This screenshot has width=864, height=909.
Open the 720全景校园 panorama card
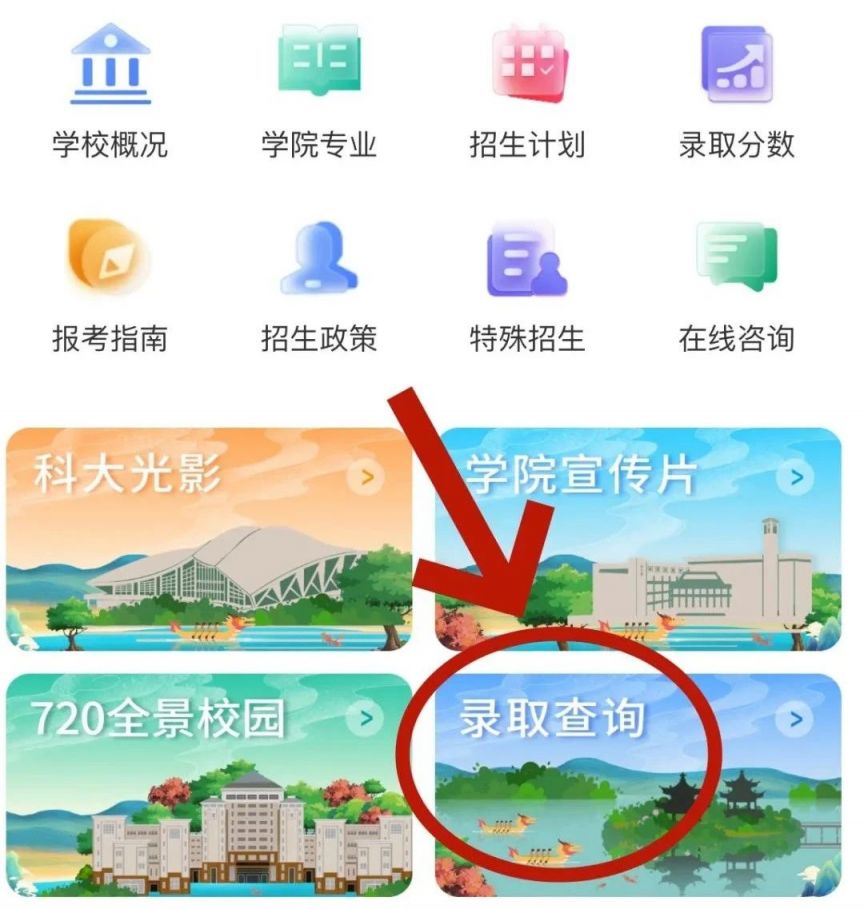pos(210,785)
